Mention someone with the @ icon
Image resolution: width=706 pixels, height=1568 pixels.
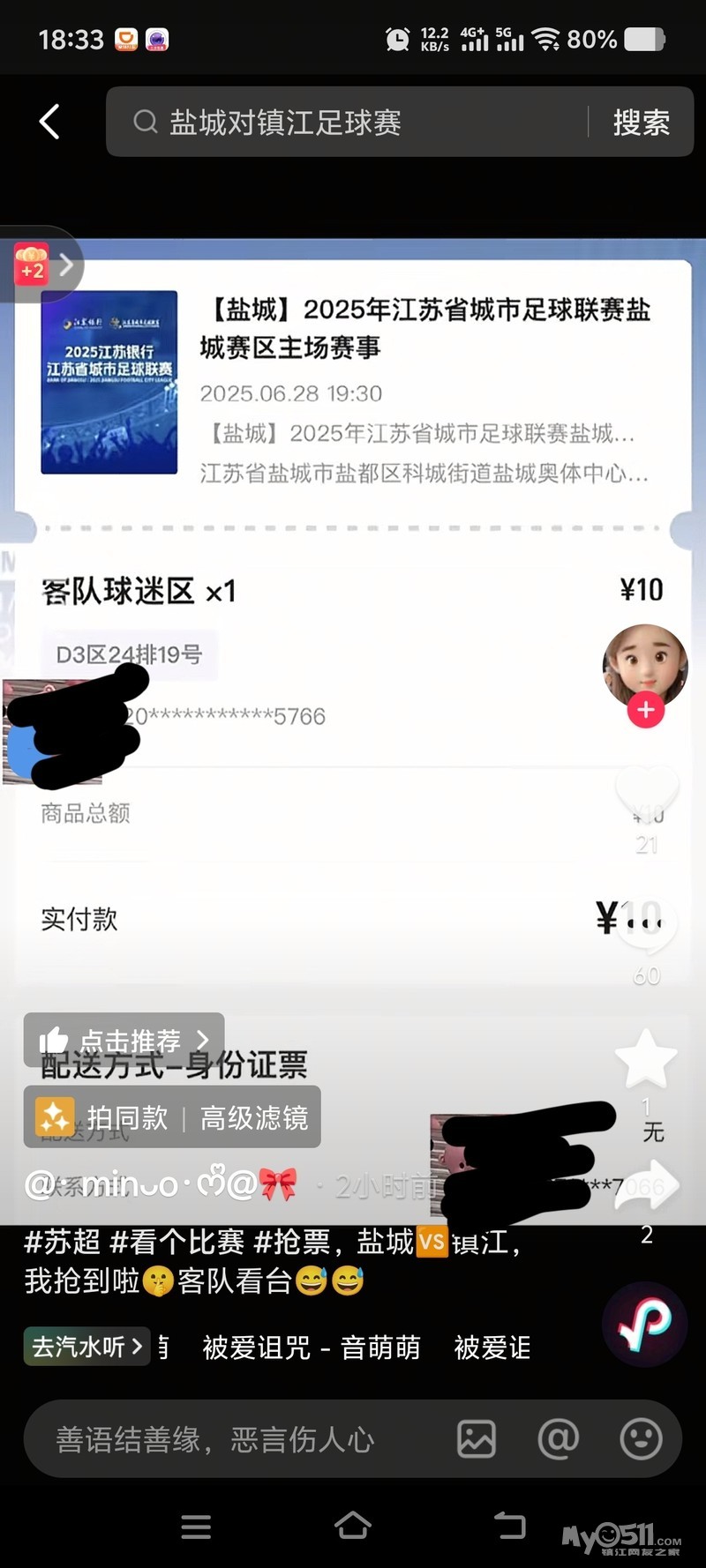click(x=559, y=1439)
